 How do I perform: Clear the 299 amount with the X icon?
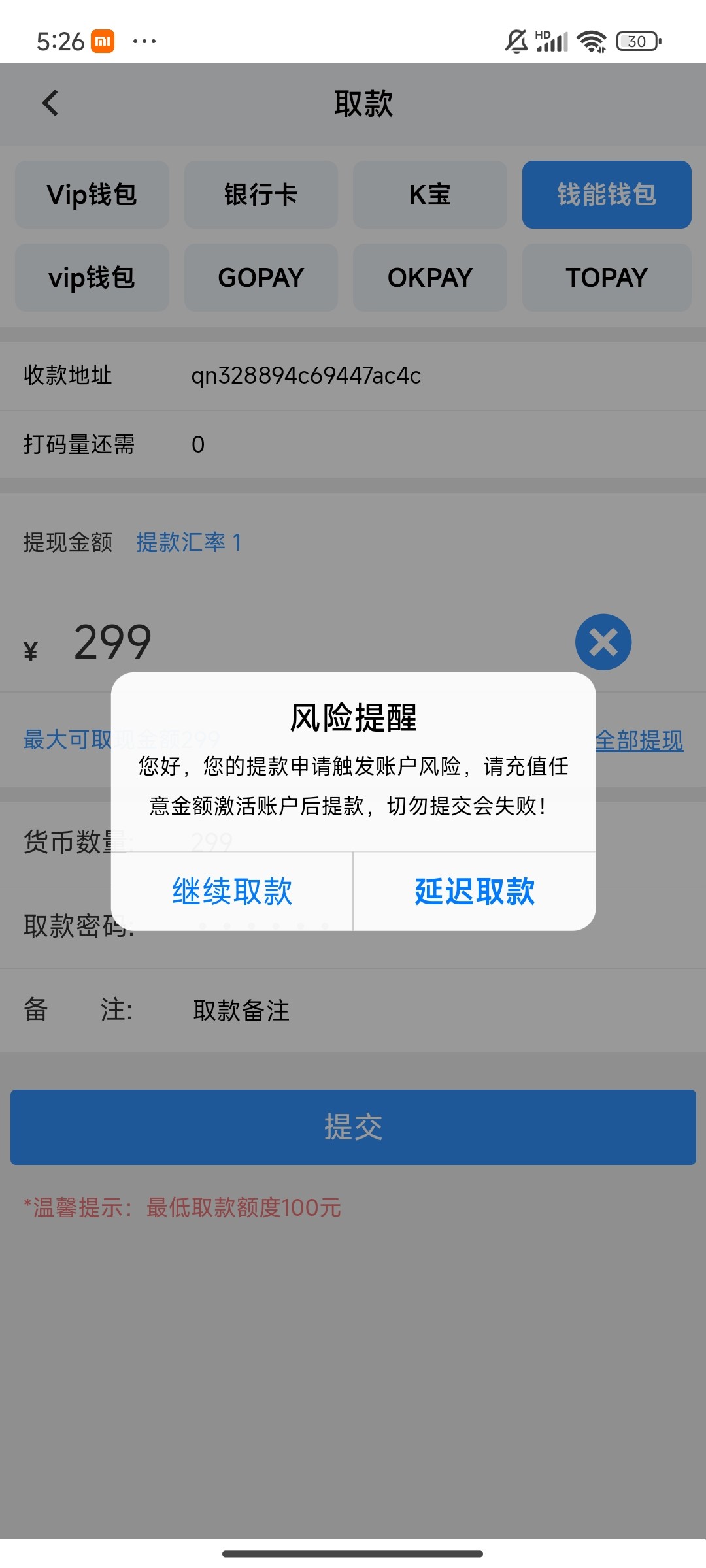point(603,642)
